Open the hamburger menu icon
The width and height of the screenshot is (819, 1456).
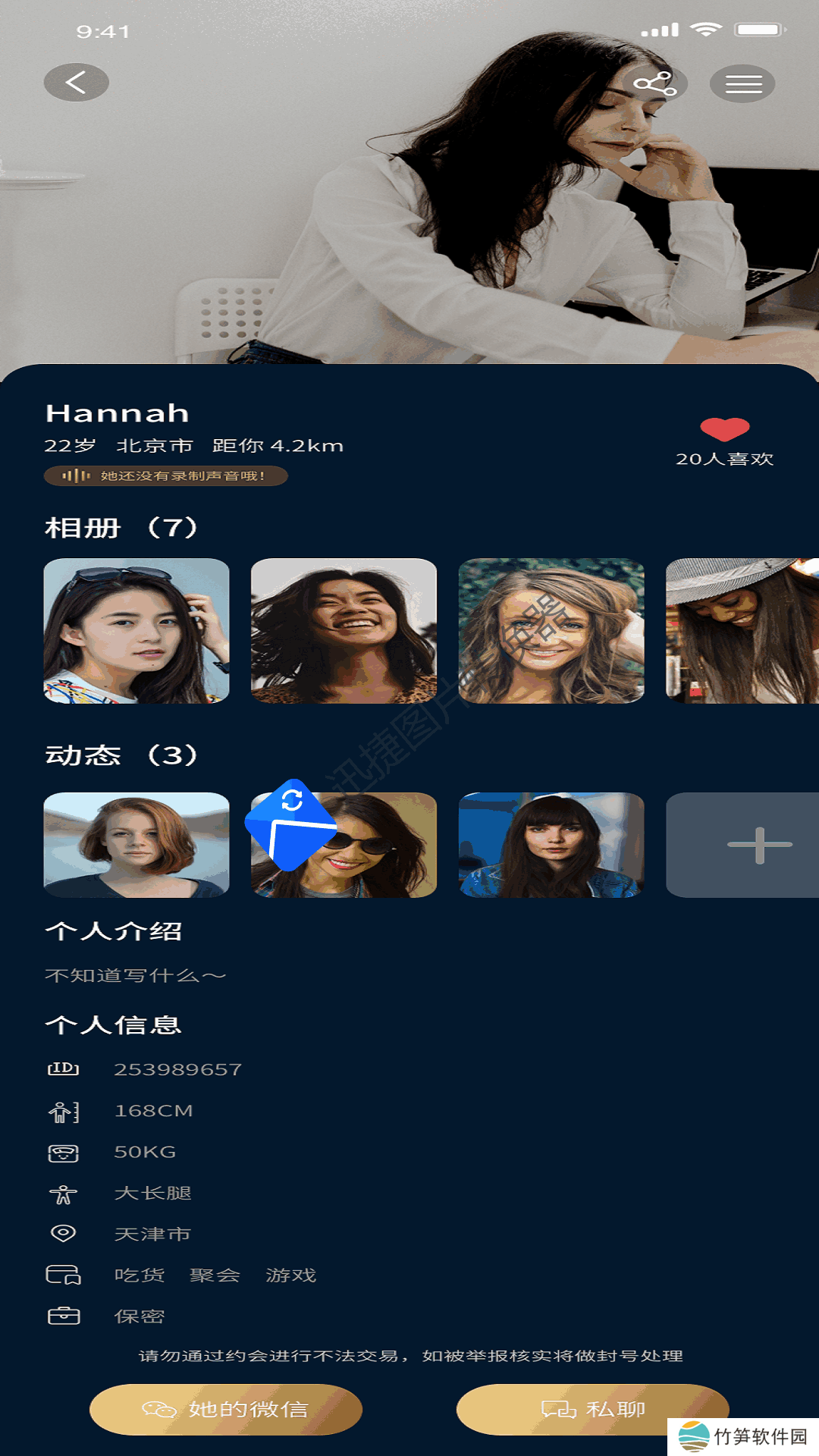(x=742, y=83)
